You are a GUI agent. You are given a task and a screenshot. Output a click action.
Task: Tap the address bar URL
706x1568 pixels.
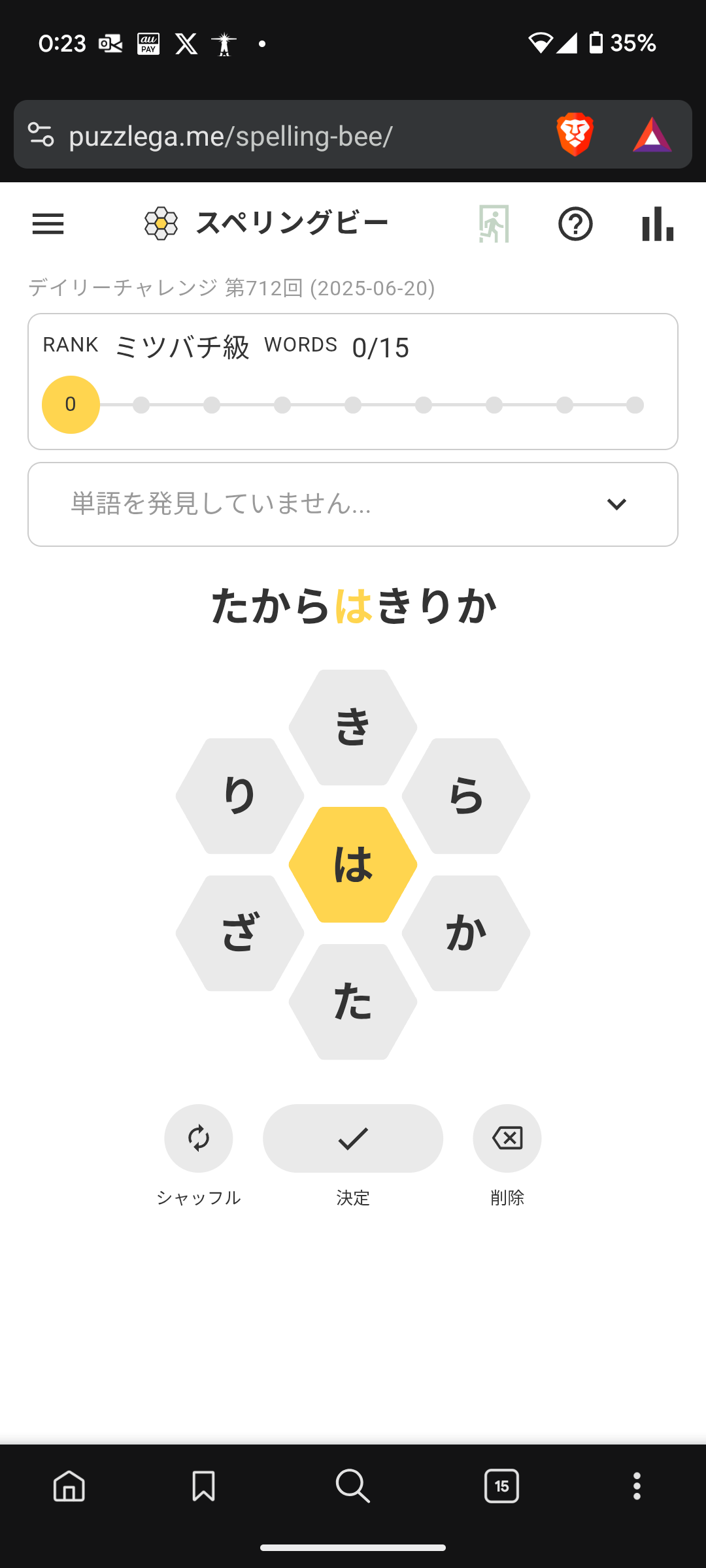click(x=231, y=136)
